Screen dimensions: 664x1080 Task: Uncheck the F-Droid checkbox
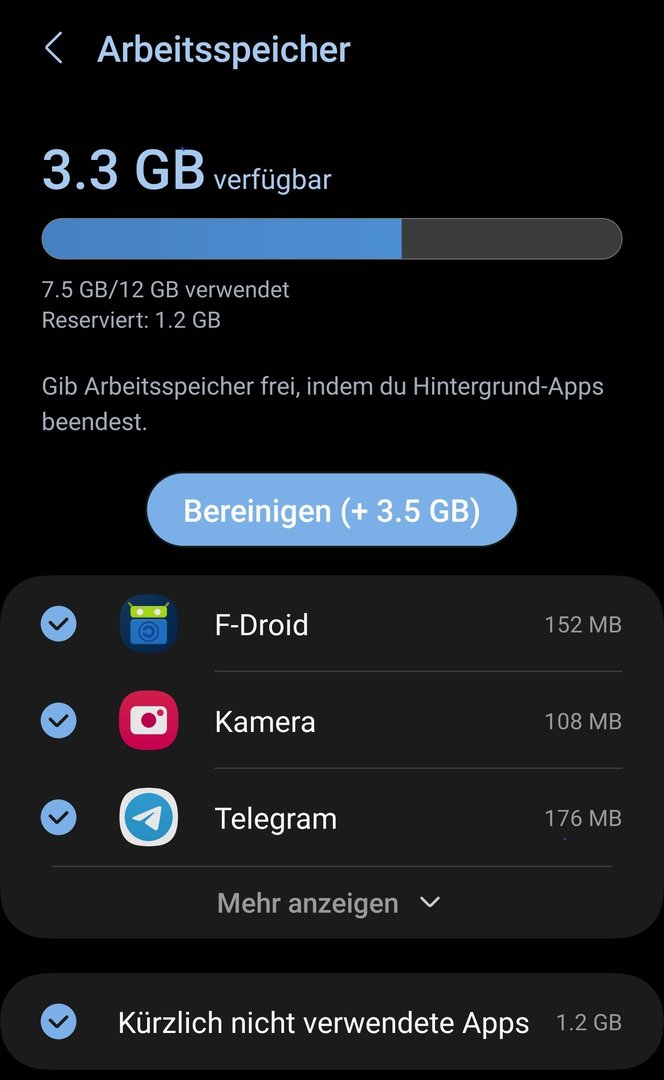click(x=59, y=624)
